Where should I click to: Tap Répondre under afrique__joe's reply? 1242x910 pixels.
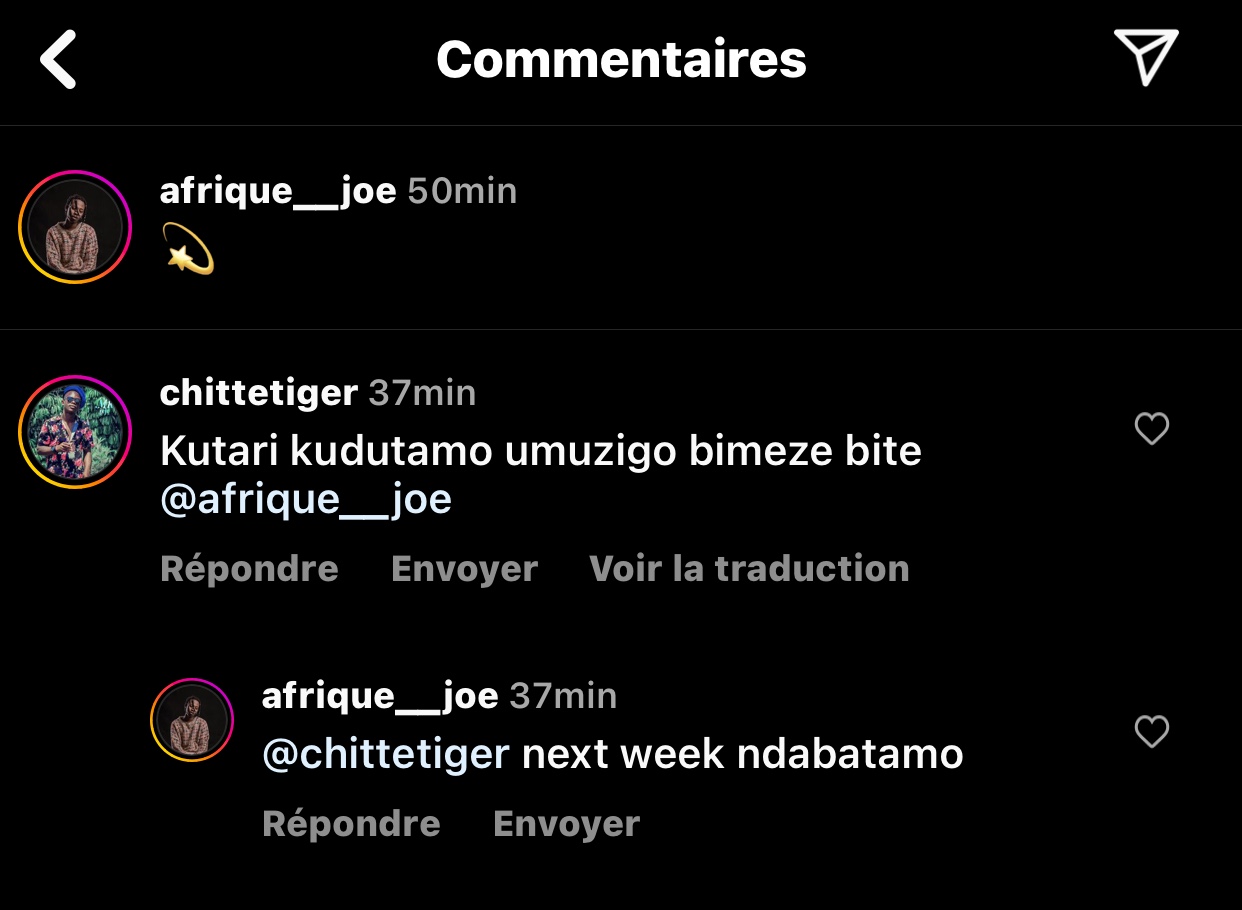(351, 824)
